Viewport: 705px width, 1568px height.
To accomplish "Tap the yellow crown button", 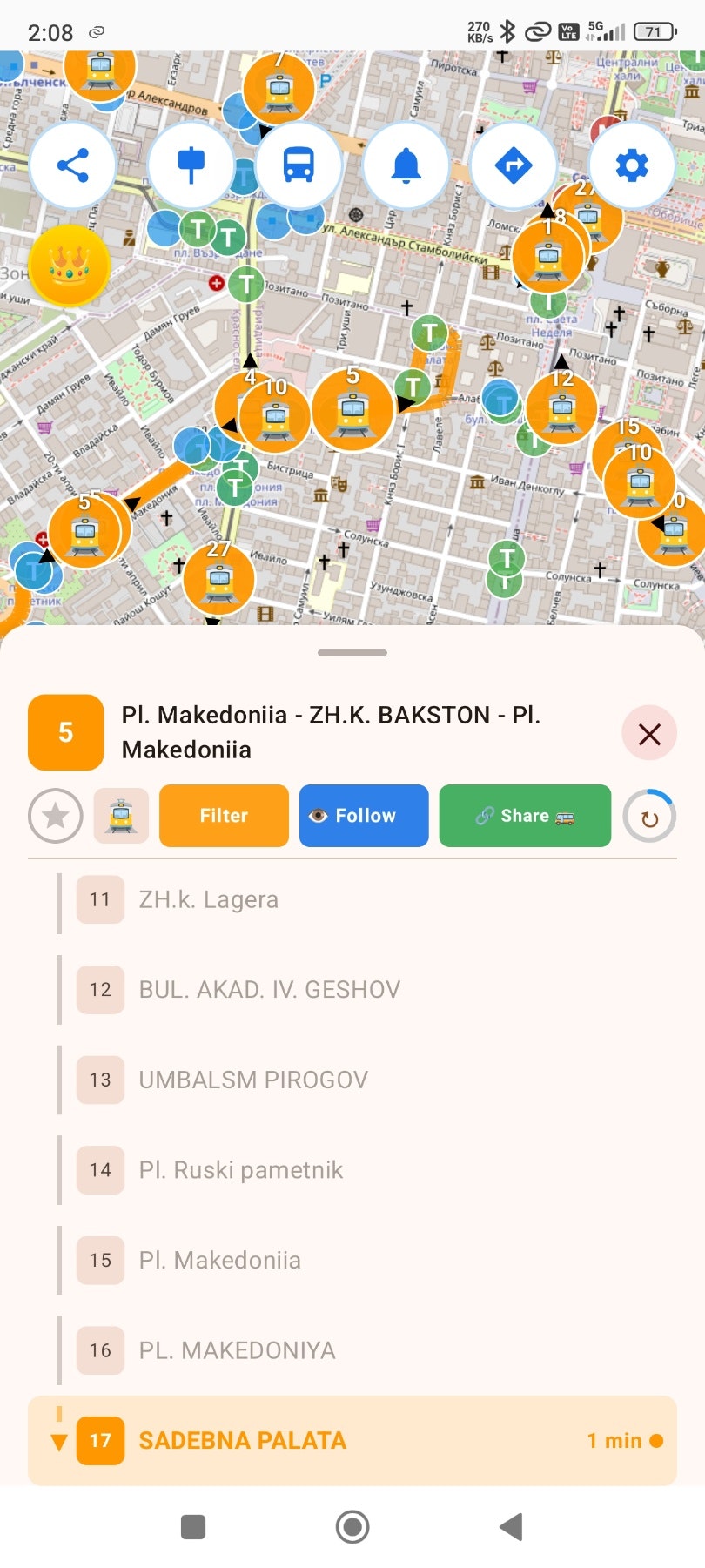I will pos(70,266).
